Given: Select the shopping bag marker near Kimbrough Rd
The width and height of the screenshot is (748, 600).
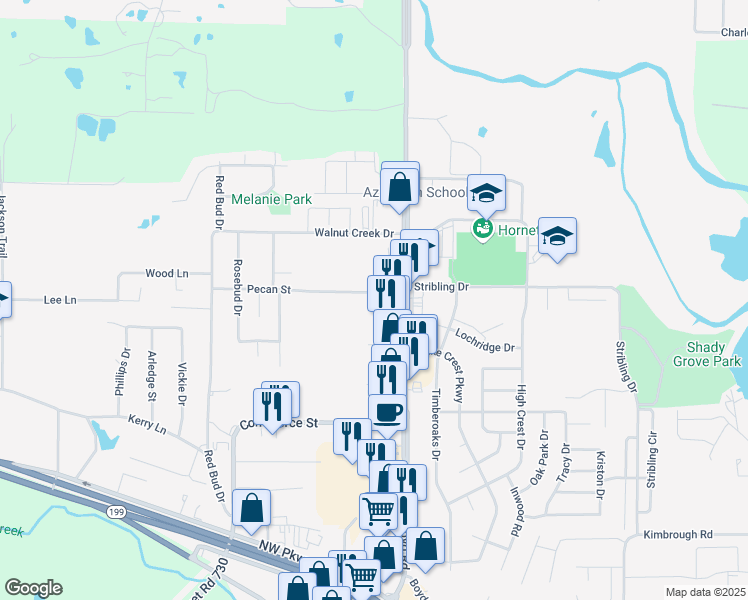Looking at the screenshot, I should coord(425,546).
